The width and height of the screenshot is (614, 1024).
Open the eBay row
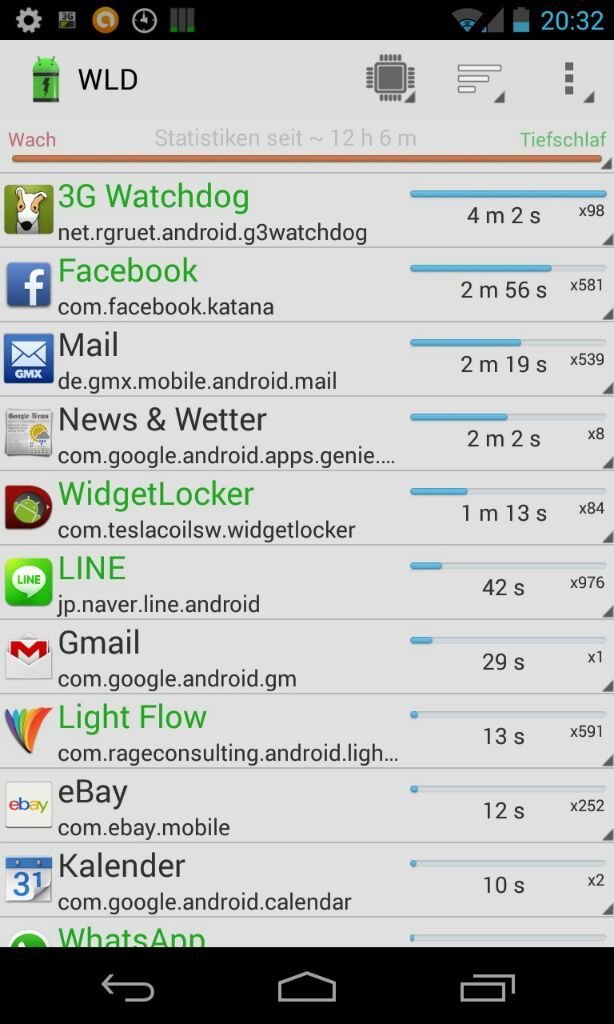point(307,806)
